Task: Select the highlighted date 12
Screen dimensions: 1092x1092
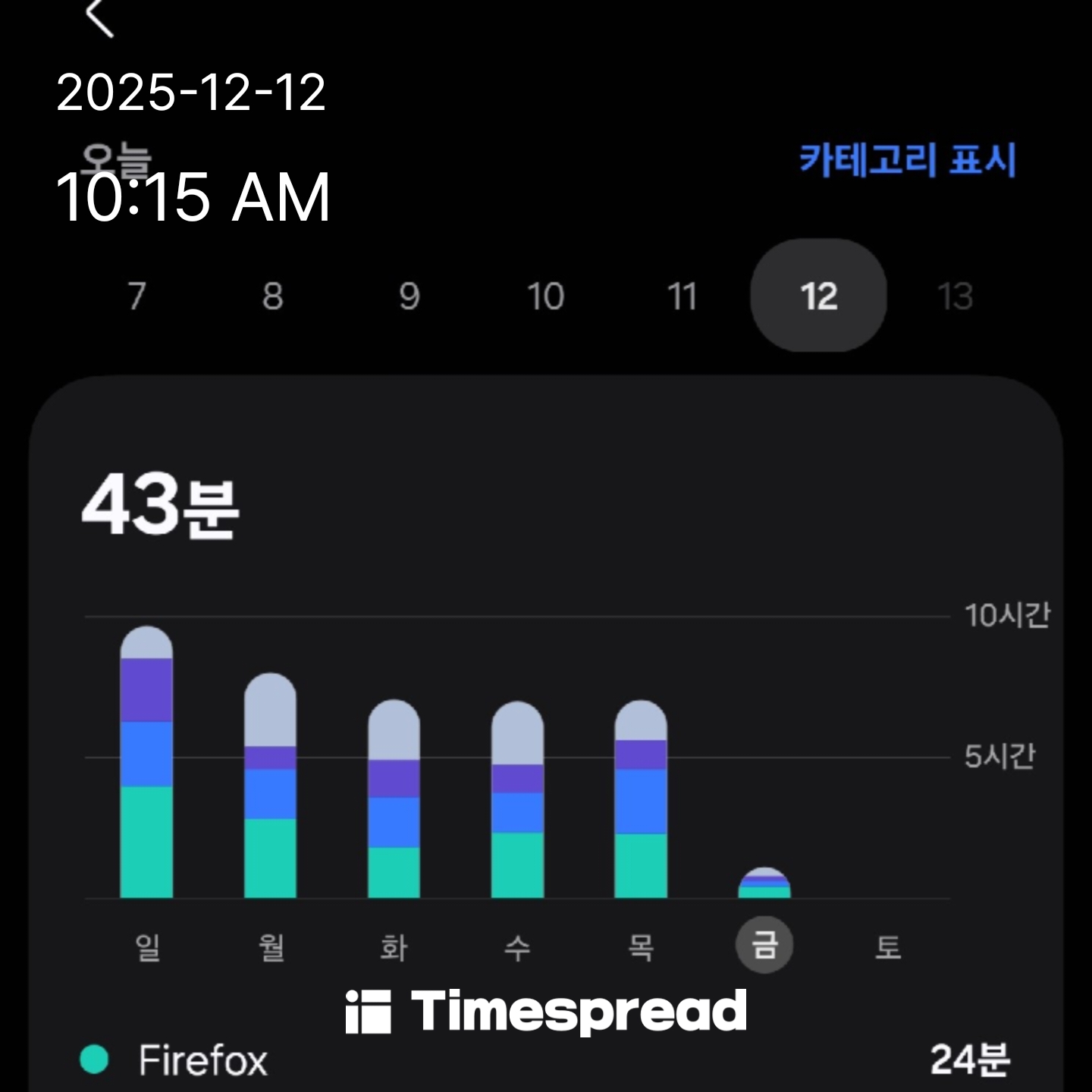Action: (818, 296)
